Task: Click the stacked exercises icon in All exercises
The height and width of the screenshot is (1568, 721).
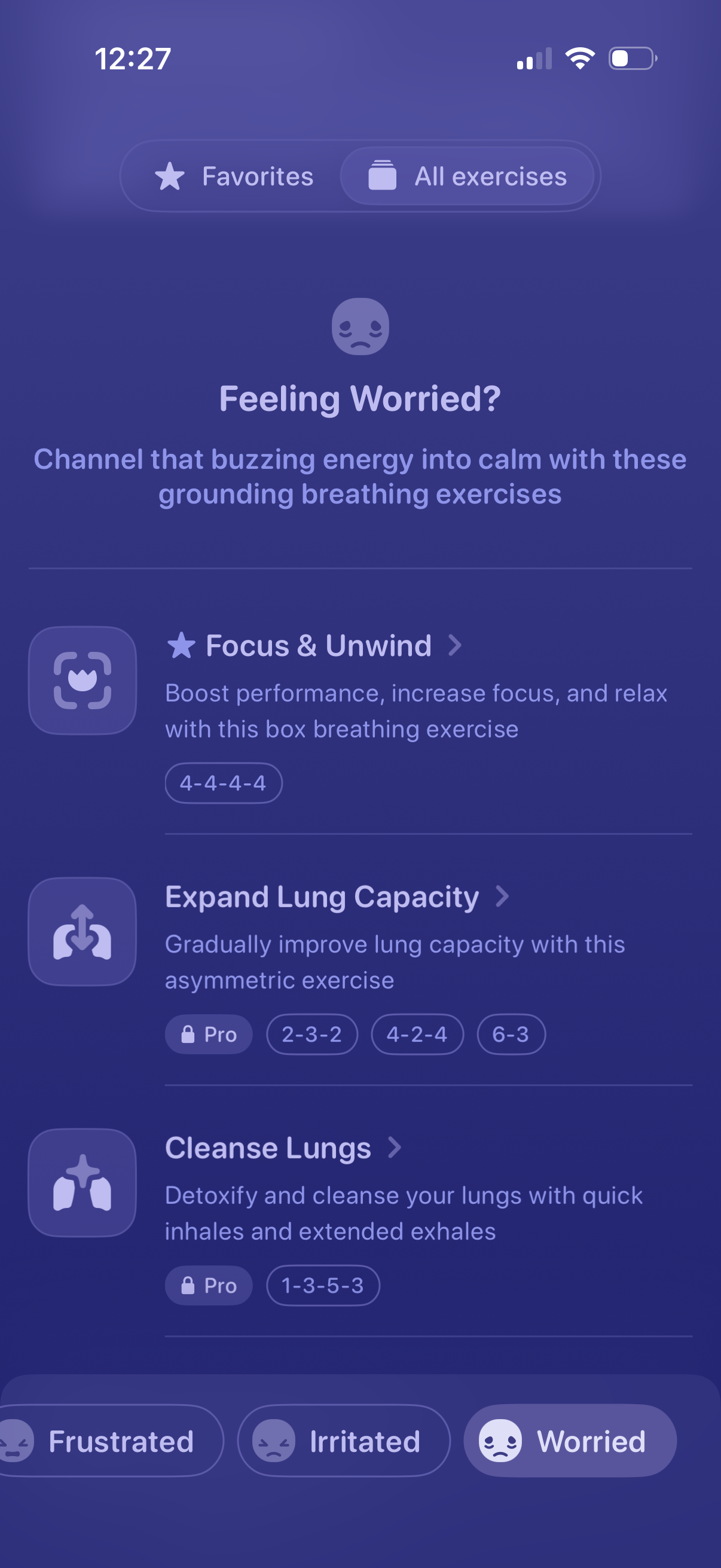Action: click(383, 176)
